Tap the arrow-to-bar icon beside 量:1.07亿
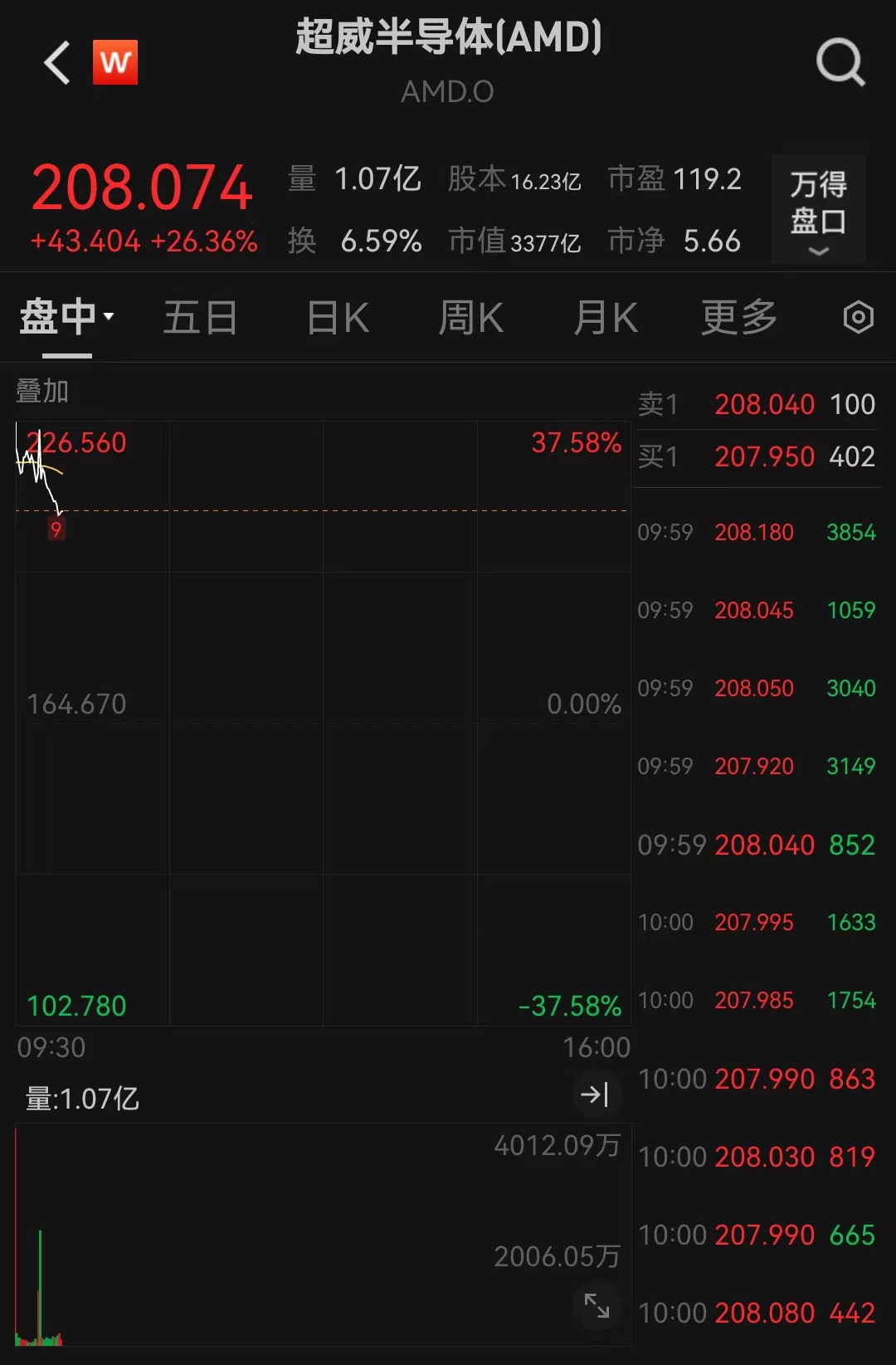This screenshot has height=1365, width=896. click(x=595, y=1094)
